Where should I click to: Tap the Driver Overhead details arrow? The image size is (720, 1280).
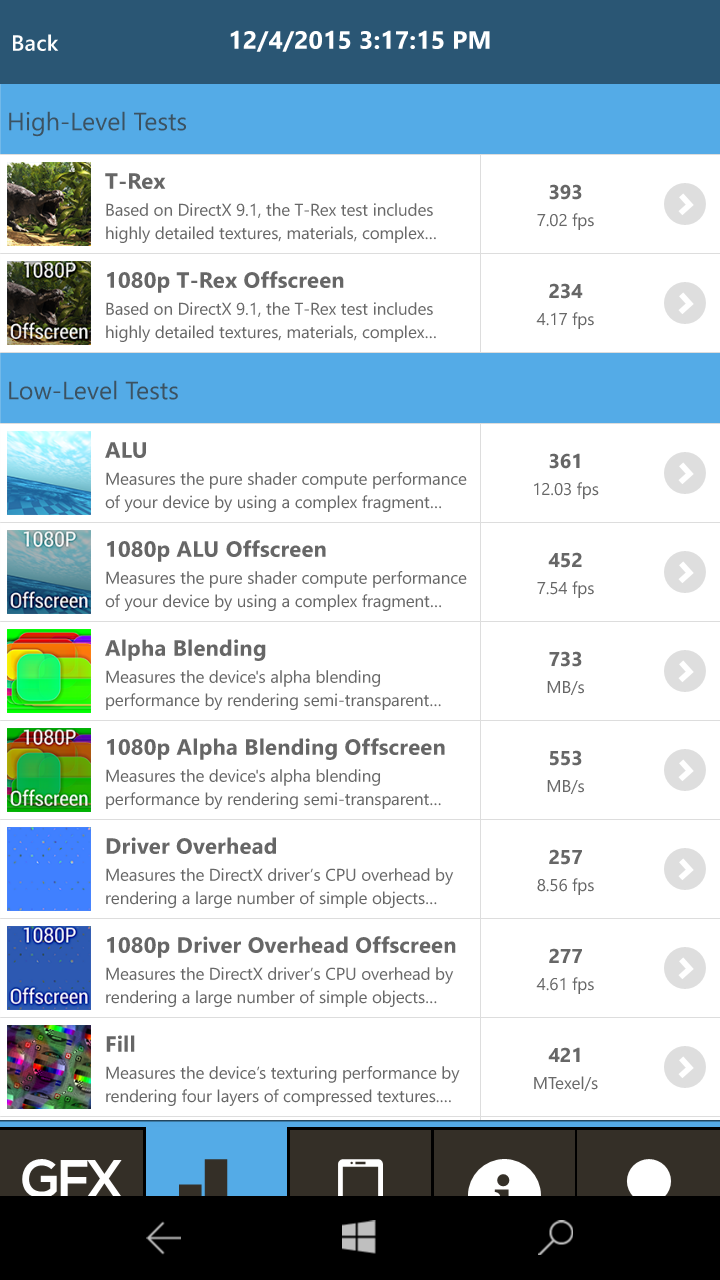[x=685, y=869]
